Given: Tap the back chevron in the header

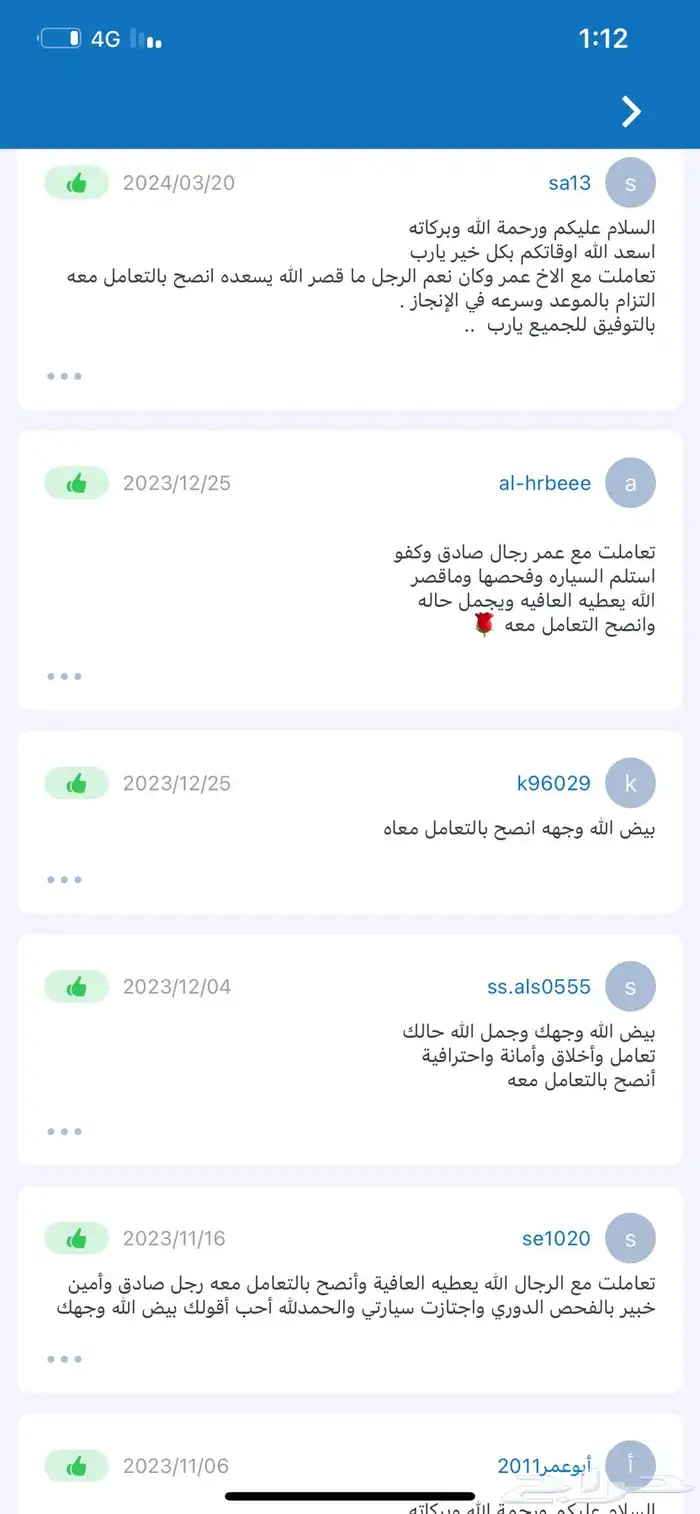Looking at the screenshot, I should [631, 112].
